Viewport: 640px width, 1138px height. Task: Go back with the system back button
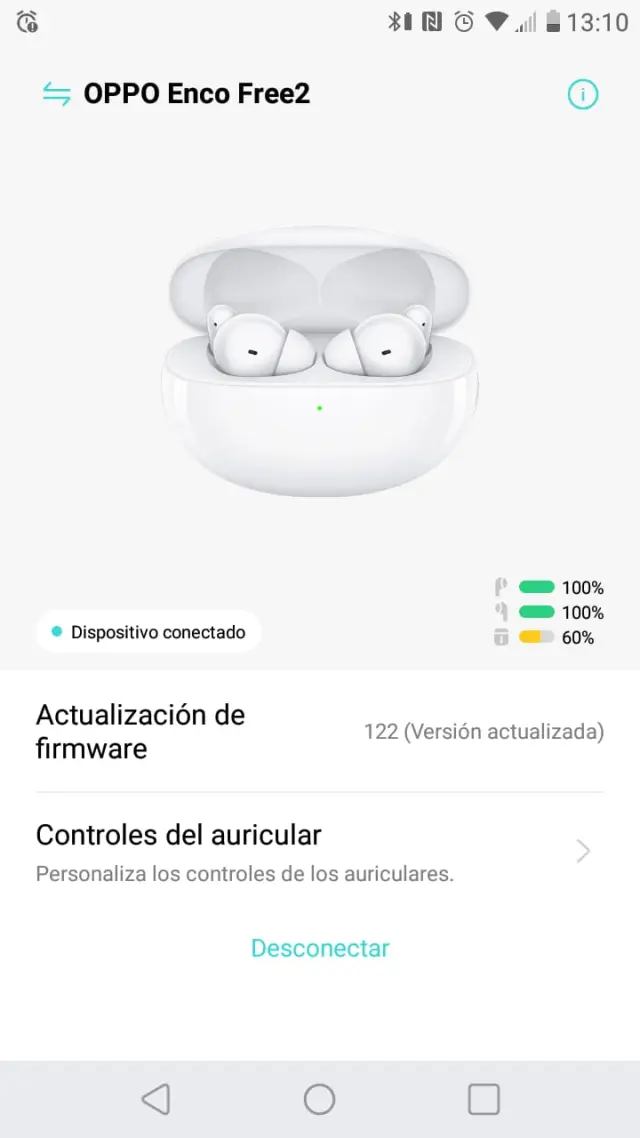pyautogui.click(x=155, y=1099)
